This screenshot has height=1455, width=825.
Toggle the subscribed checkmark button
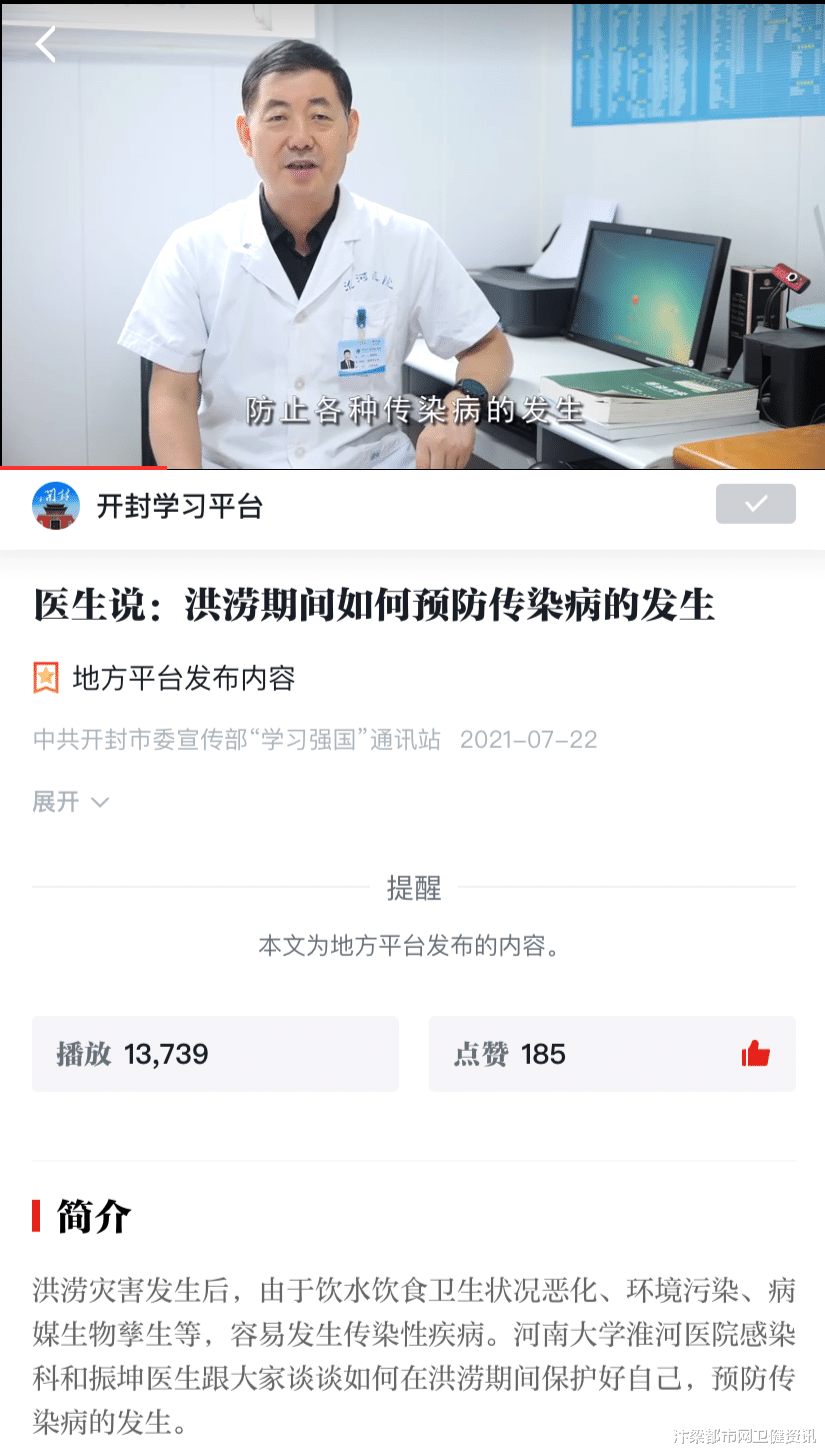pyautogui.click(x=755, y=504)
